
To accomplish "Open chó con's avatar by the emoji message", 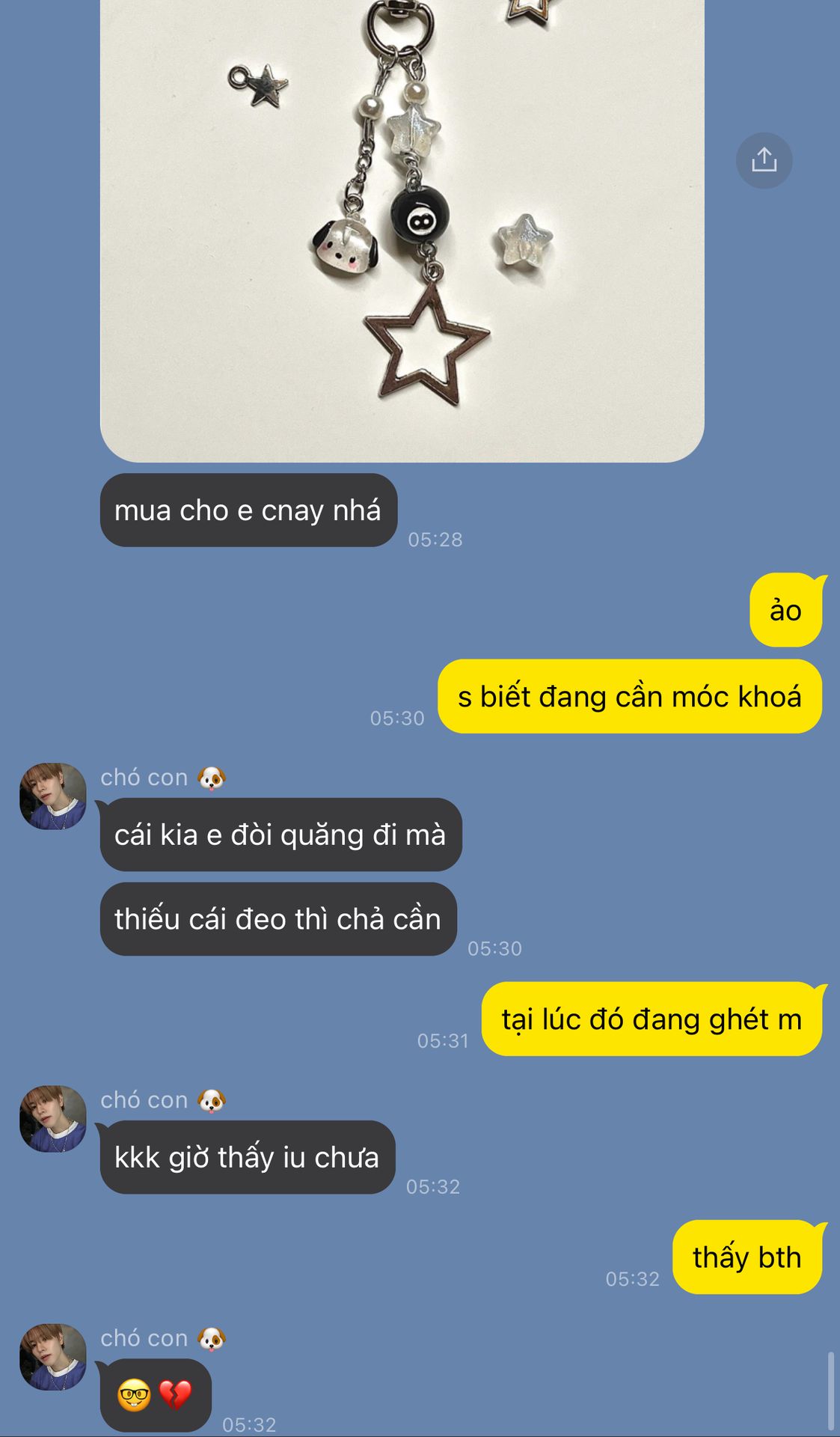I will (x=52, y=1357).
